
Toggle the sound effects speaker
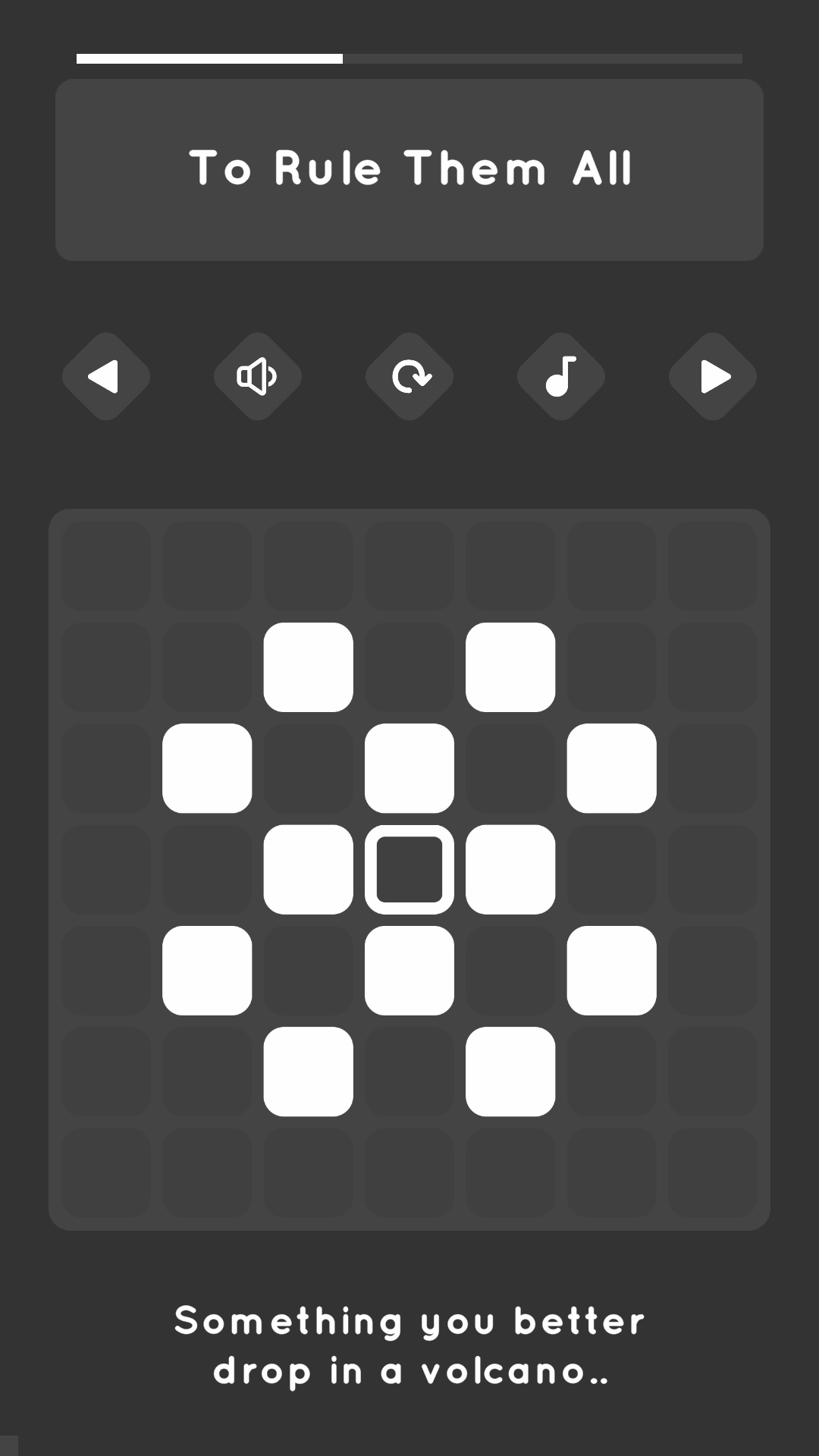(x=257, y=376)
